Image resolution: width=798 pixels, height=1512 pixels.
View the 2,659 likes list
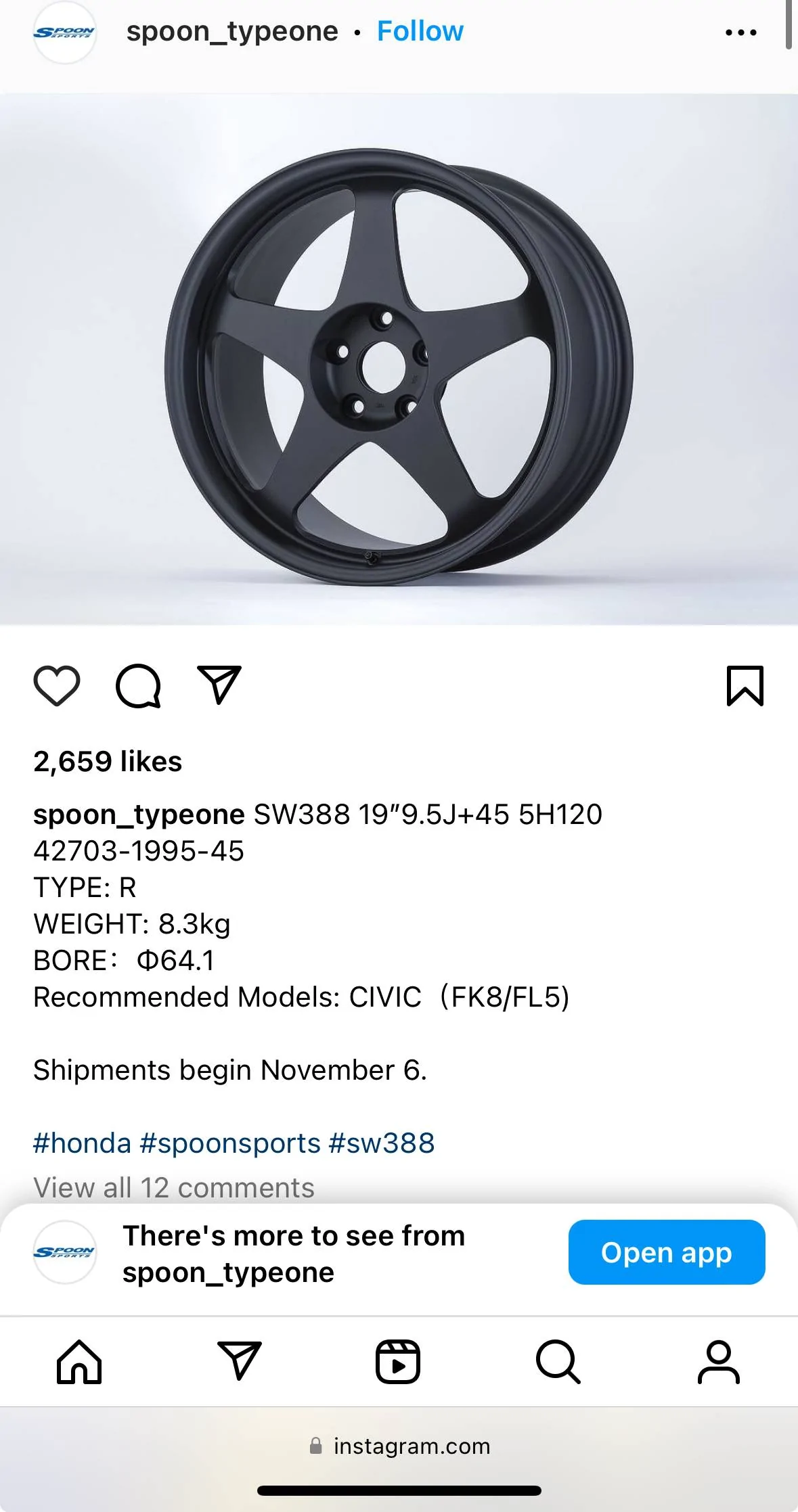click(x=108, y=761)
